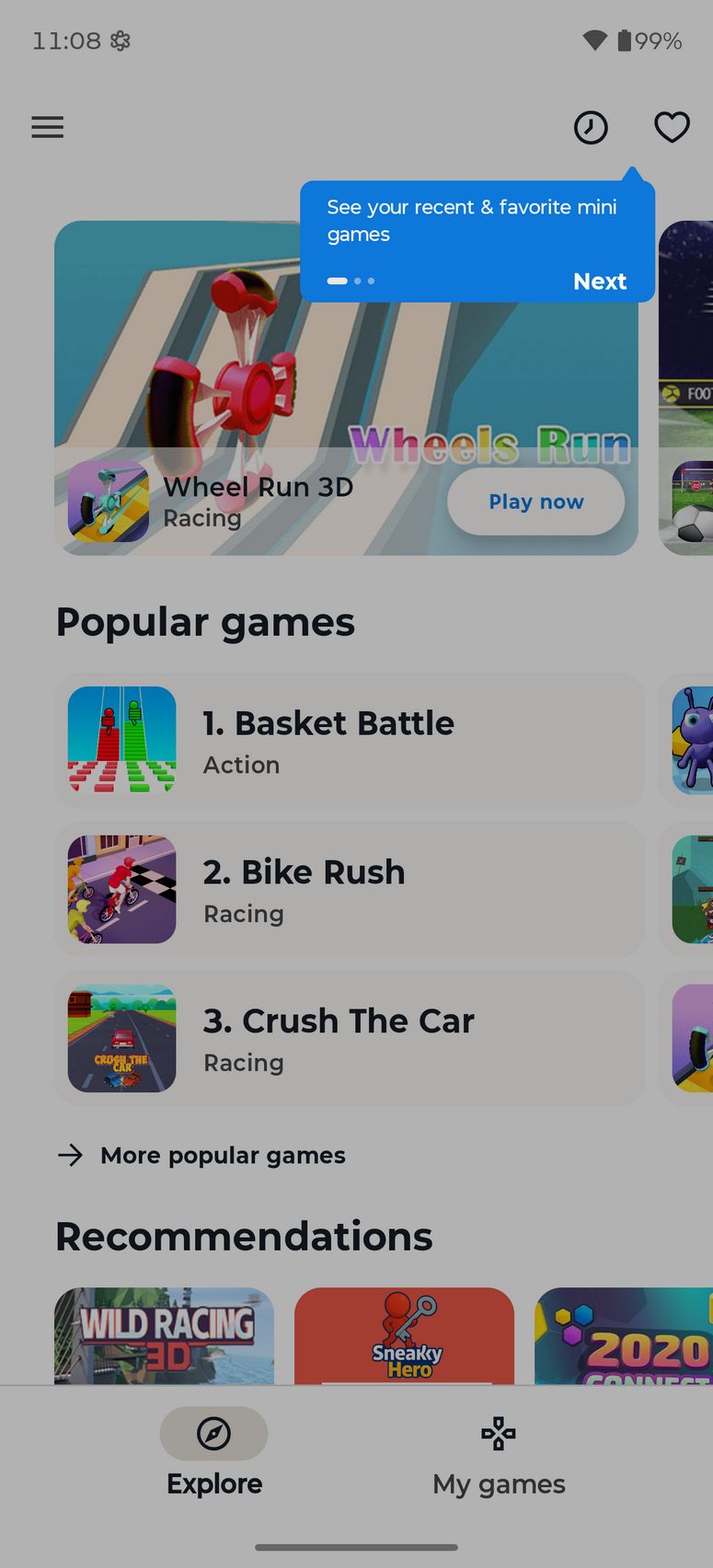Open favorite games heart icon
Screen dimensions: 713x1568
pyautogui.click(x=672, y=127)
